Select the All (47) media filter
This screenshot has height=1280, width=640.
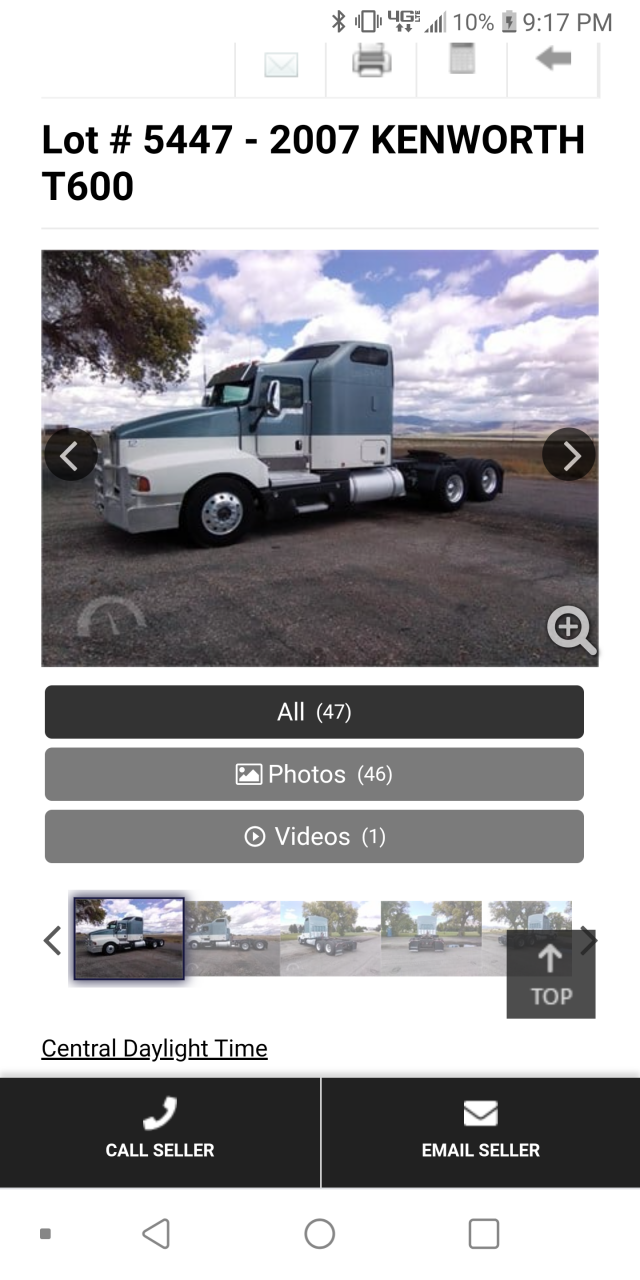coord(314,712)
